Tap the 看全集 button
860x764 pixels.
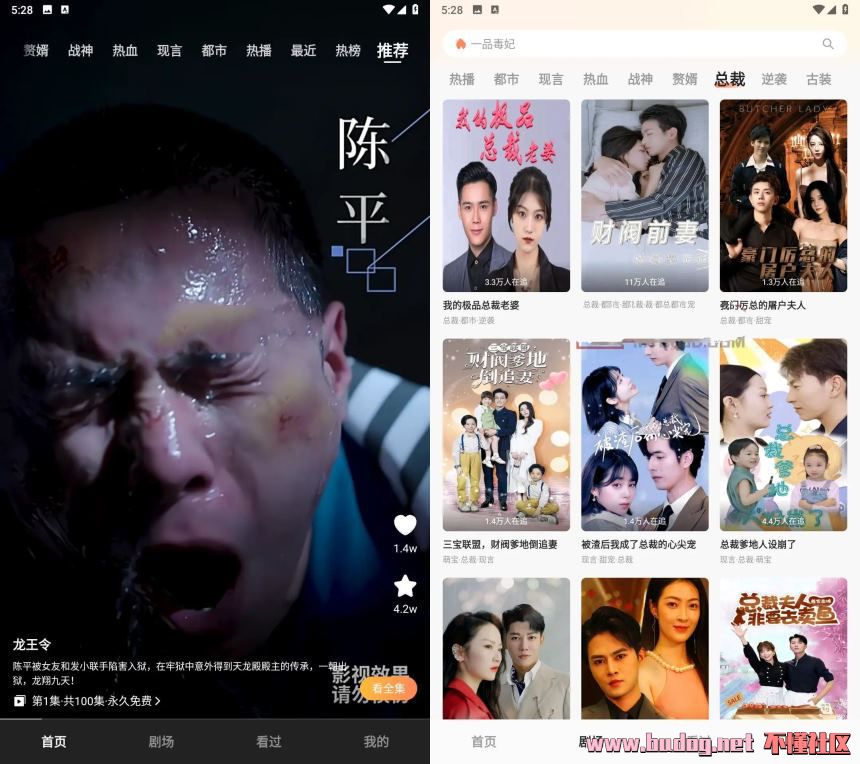[x=388, y=688]
